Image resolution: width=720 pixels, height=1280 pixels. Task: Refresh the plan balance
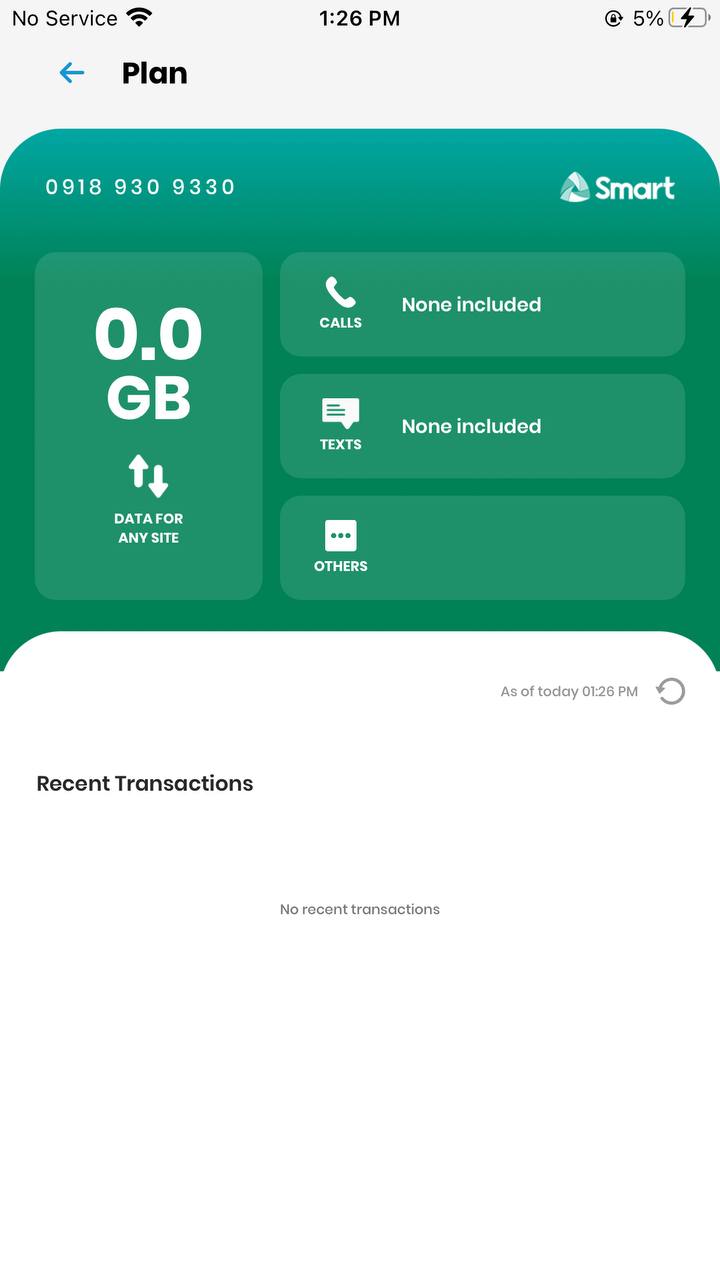671,691
